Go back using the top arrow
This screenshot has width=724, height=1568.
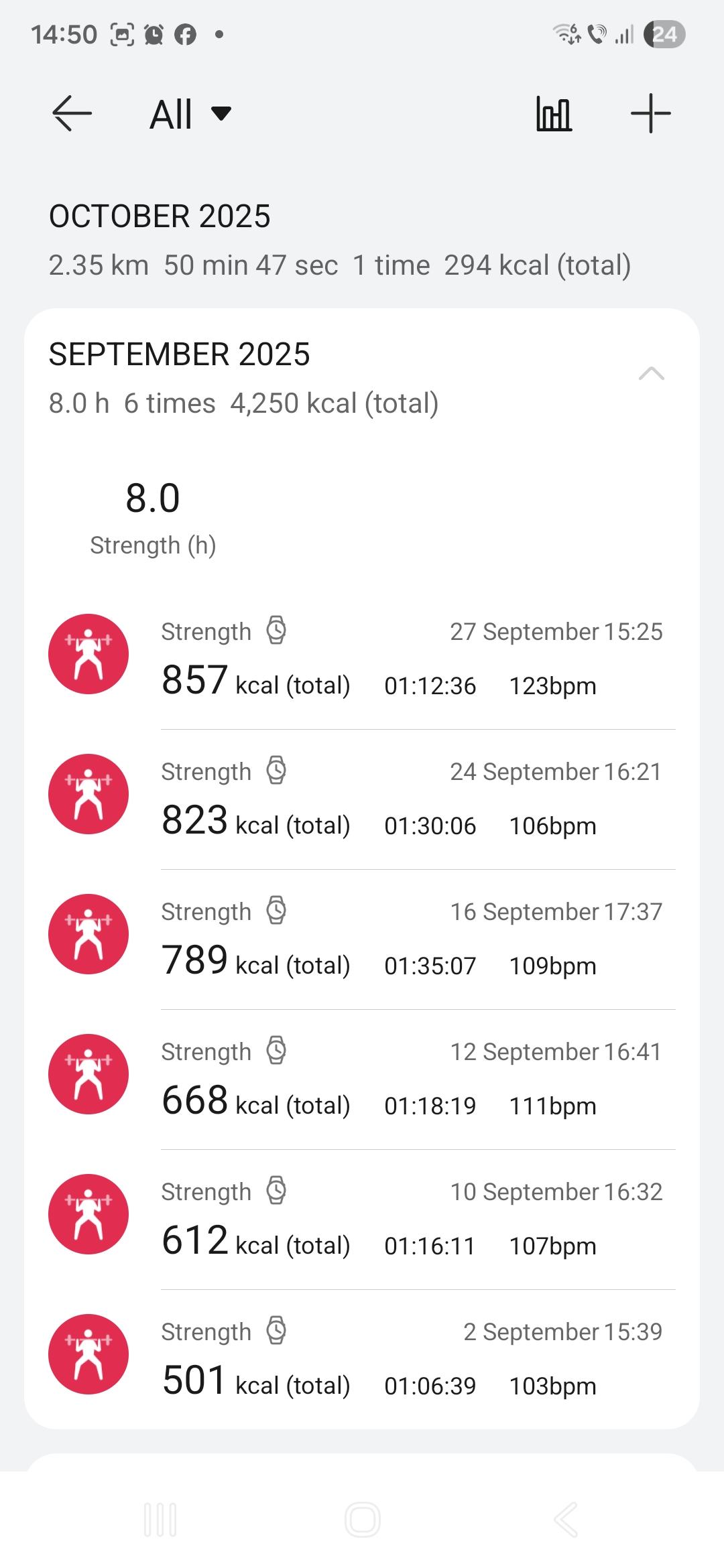[x=72, y=113]
